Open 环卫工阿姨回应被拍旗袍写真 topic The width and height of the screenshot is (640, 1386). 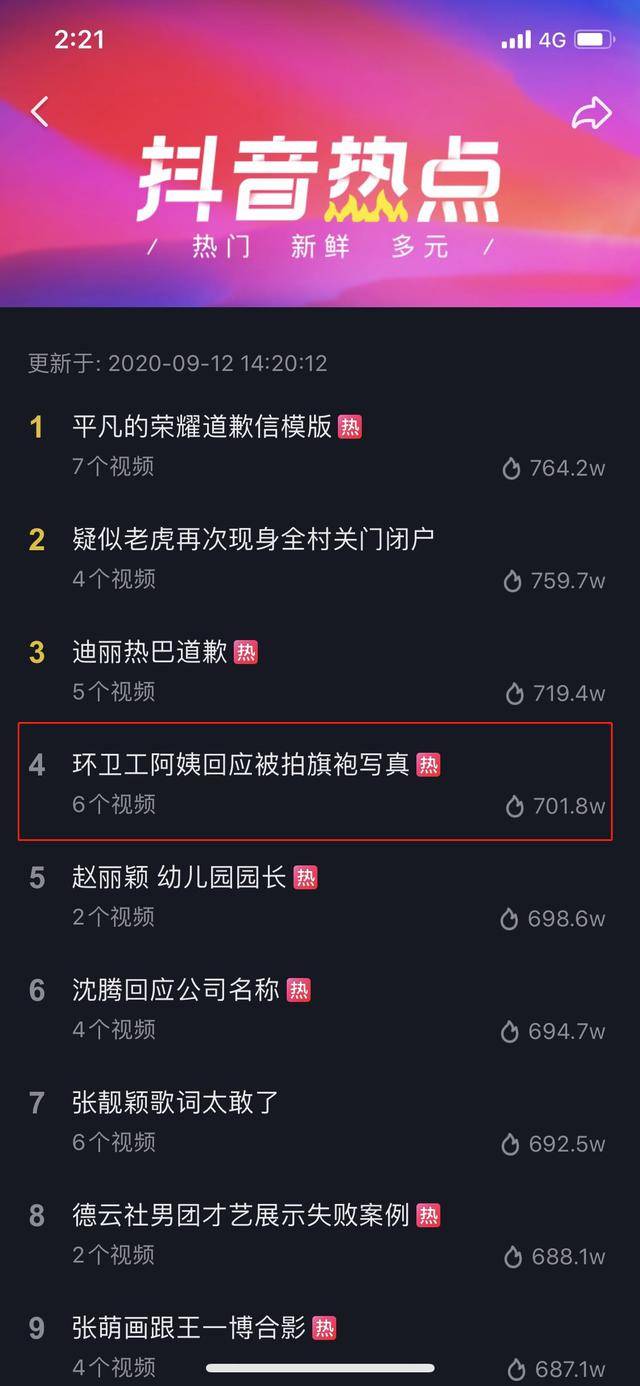coord(241,766)
